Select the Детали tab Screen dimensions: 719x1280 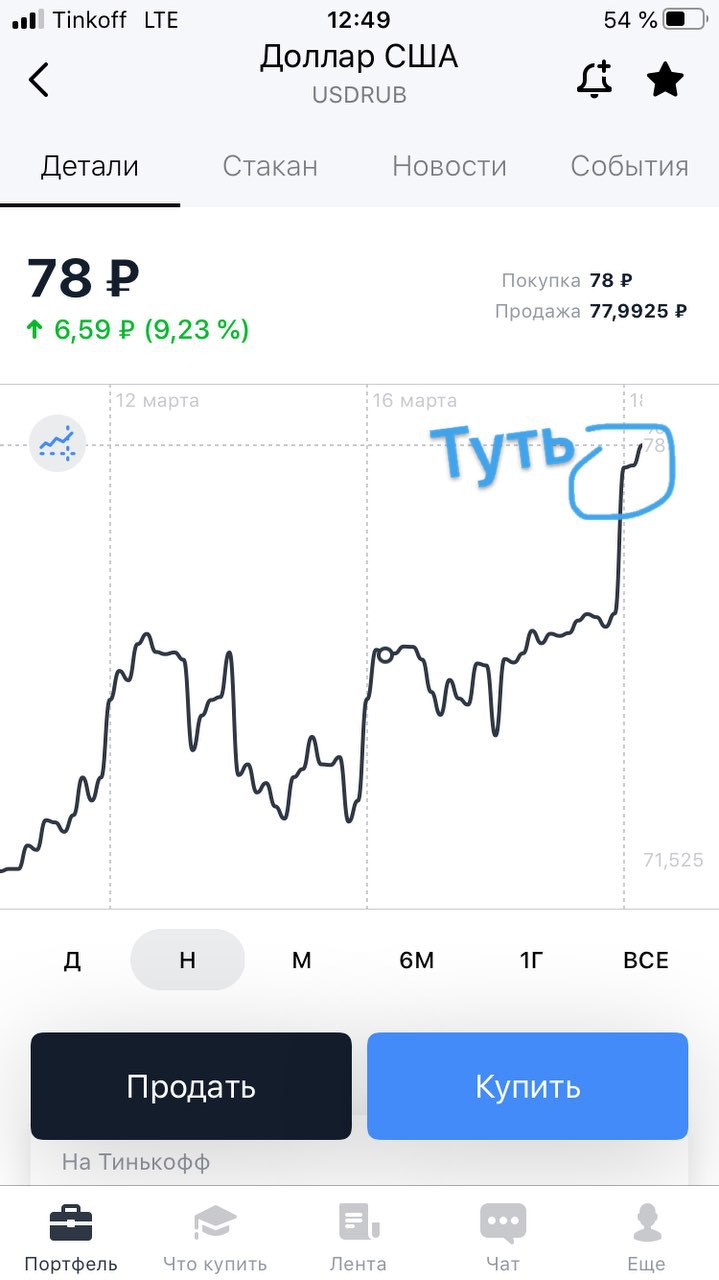90,166
